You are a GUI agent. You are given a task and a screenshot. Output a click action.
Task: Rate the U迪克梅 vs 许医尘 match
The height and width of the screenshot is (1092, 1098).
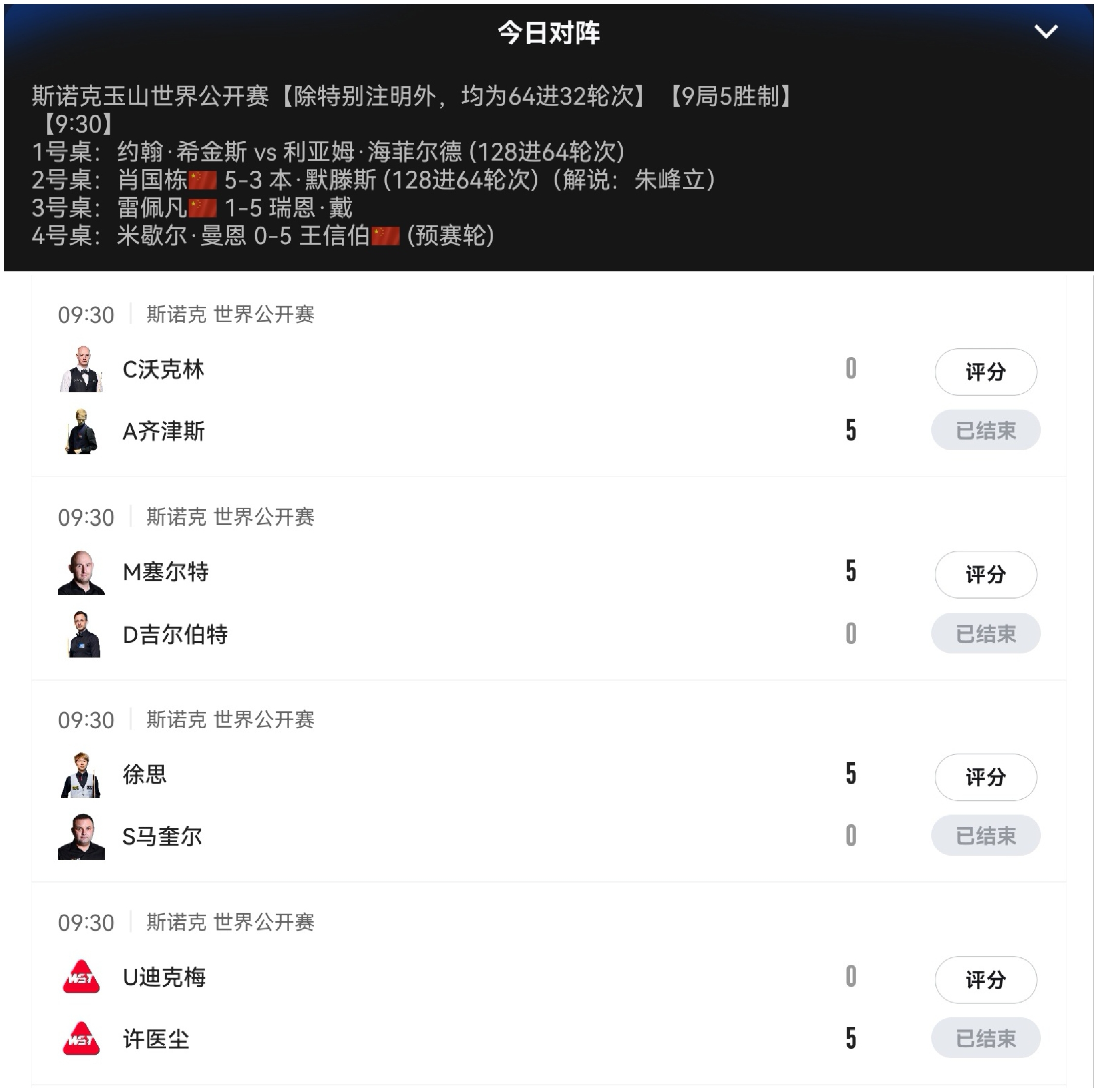[985, 980]
